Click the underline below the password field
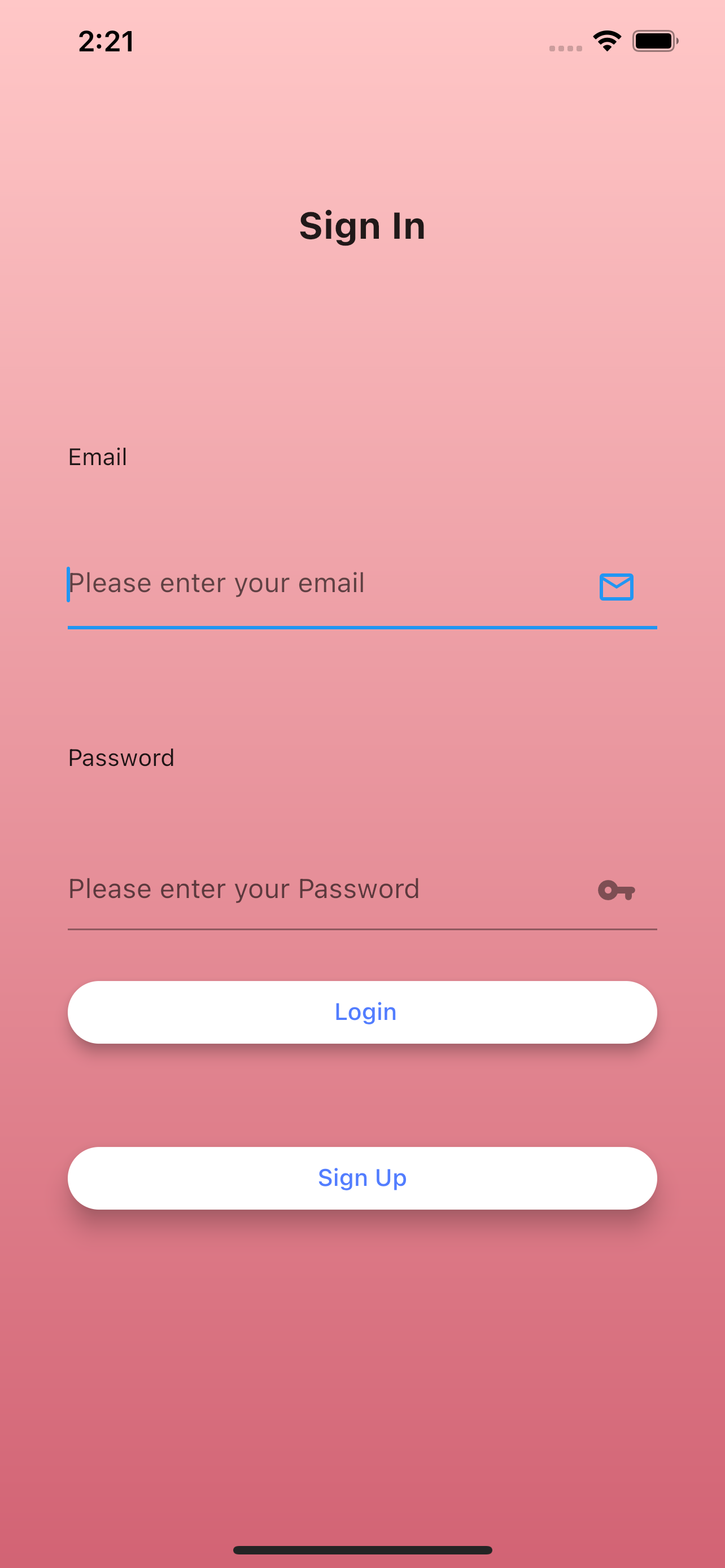 pos(362,928)
